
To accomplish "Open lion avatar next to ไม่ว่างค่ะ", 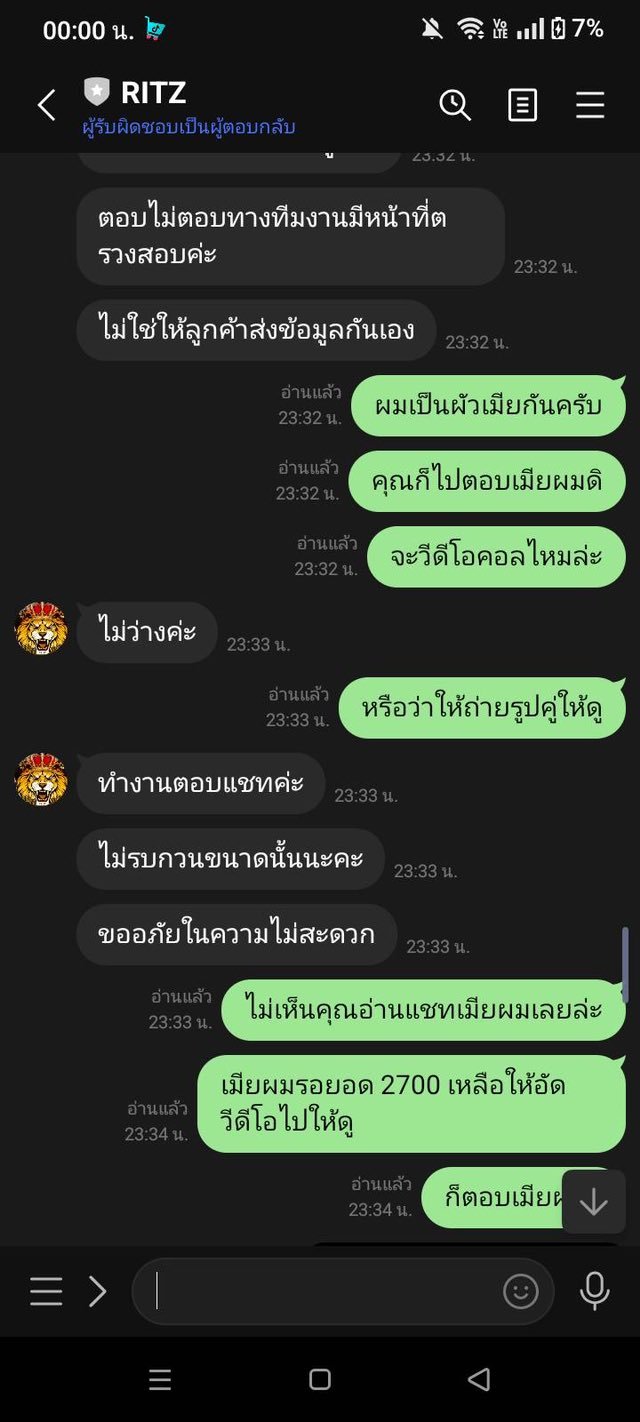I will pyautogui.click(x=41, y=629).
